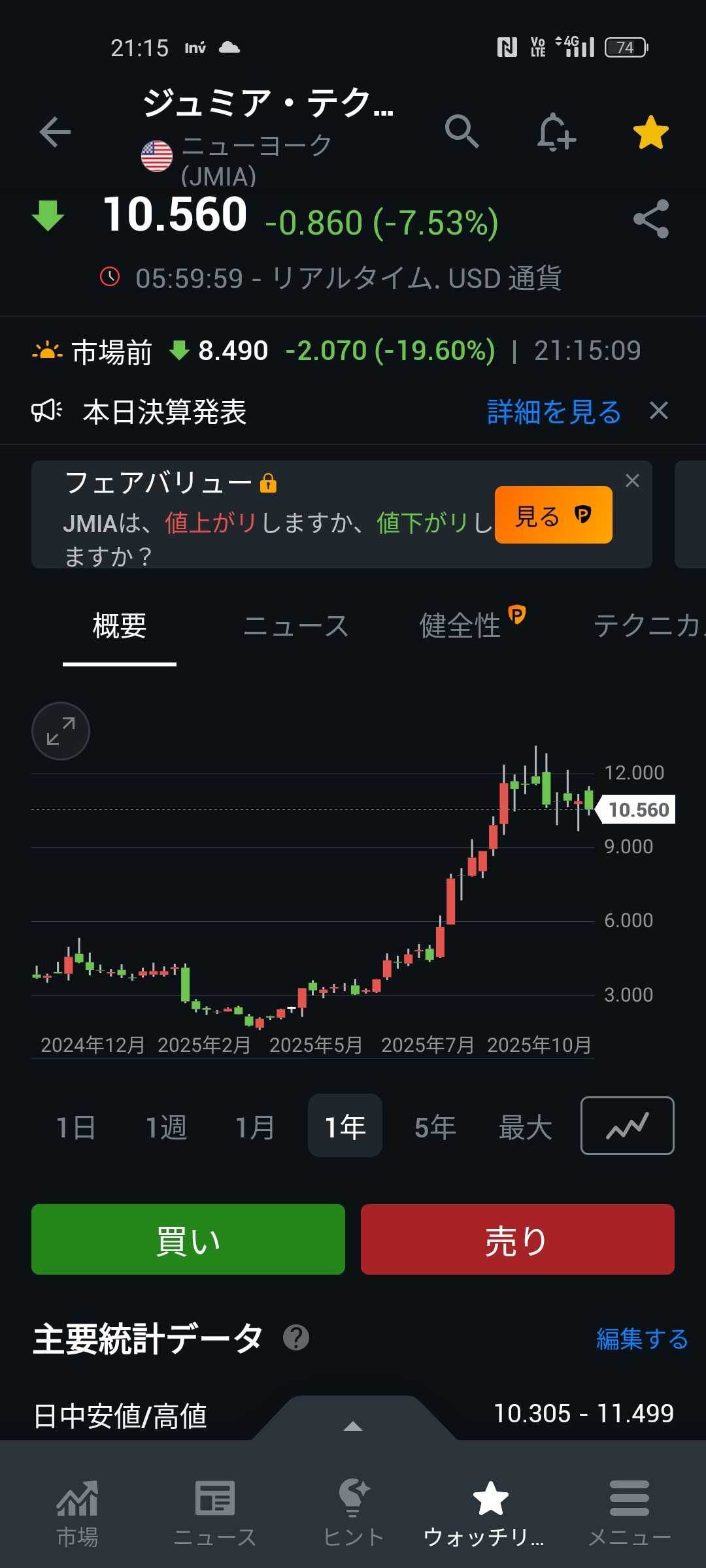Open the 健全性 tab

click(461, 626)
